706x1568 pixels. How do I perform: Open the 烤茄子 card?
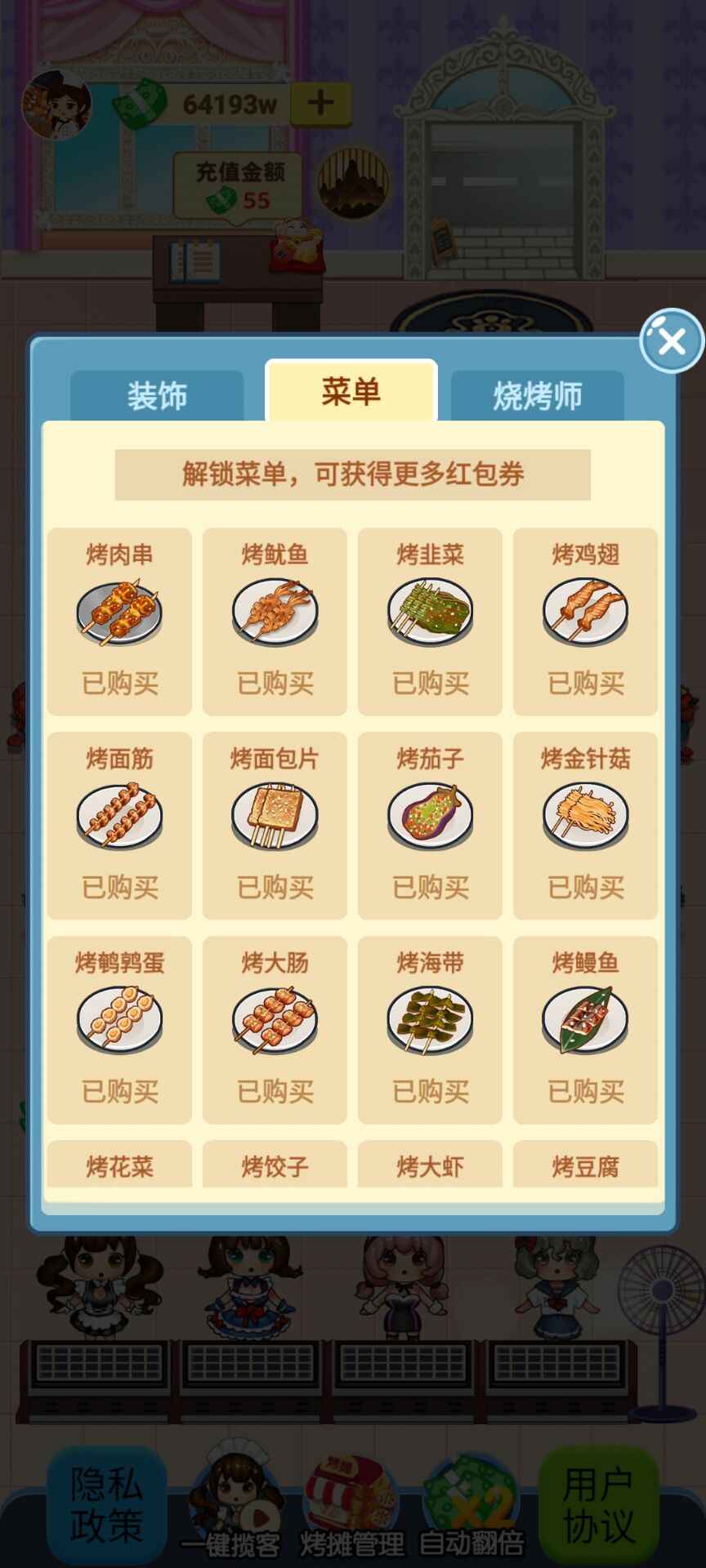(430, 826)
